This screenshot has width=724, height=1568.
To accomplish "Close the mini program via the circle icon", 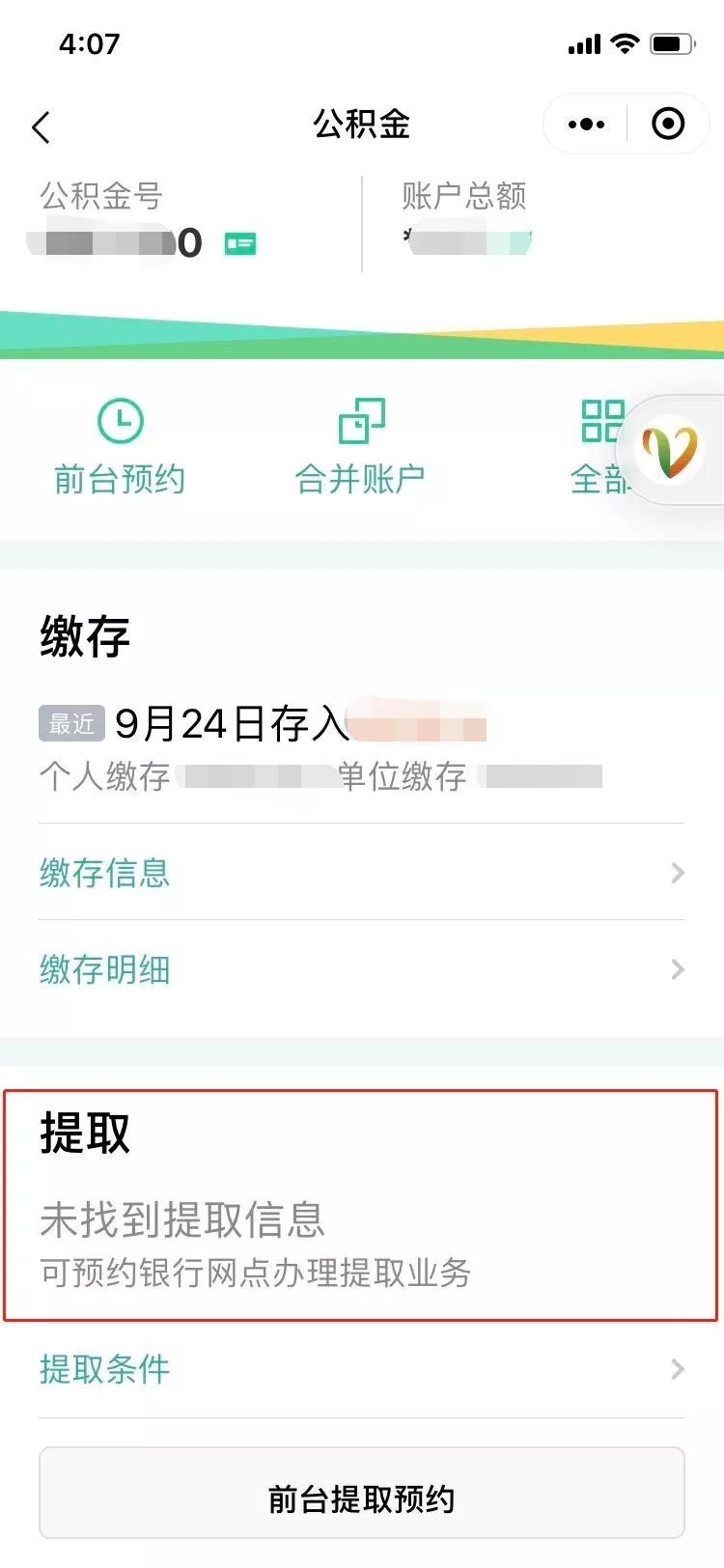I will pyautogui.click(x=668, y=124).
